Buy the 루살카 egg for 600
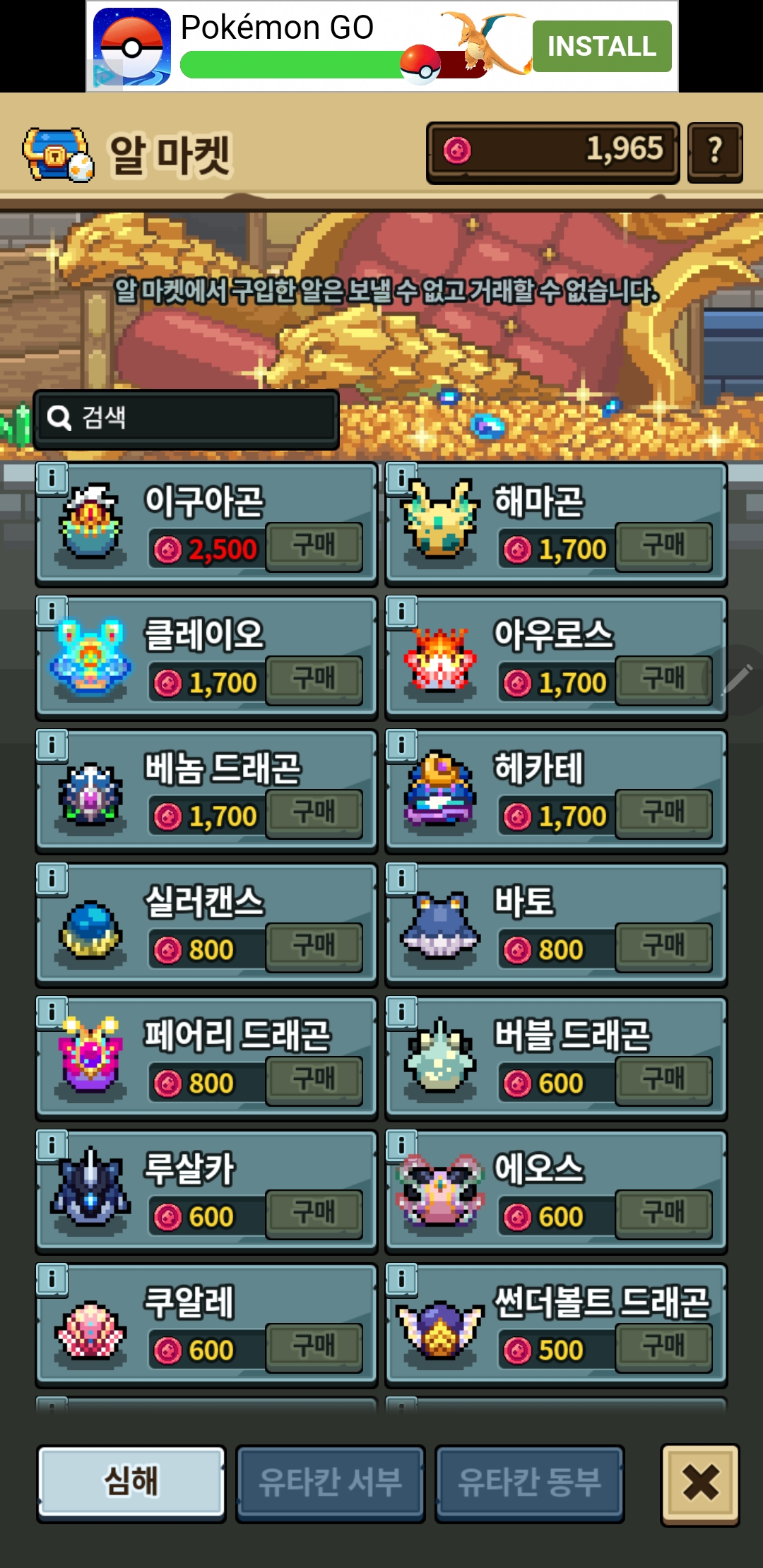This screenshot has width=763, height=1568. (314, 1214)
